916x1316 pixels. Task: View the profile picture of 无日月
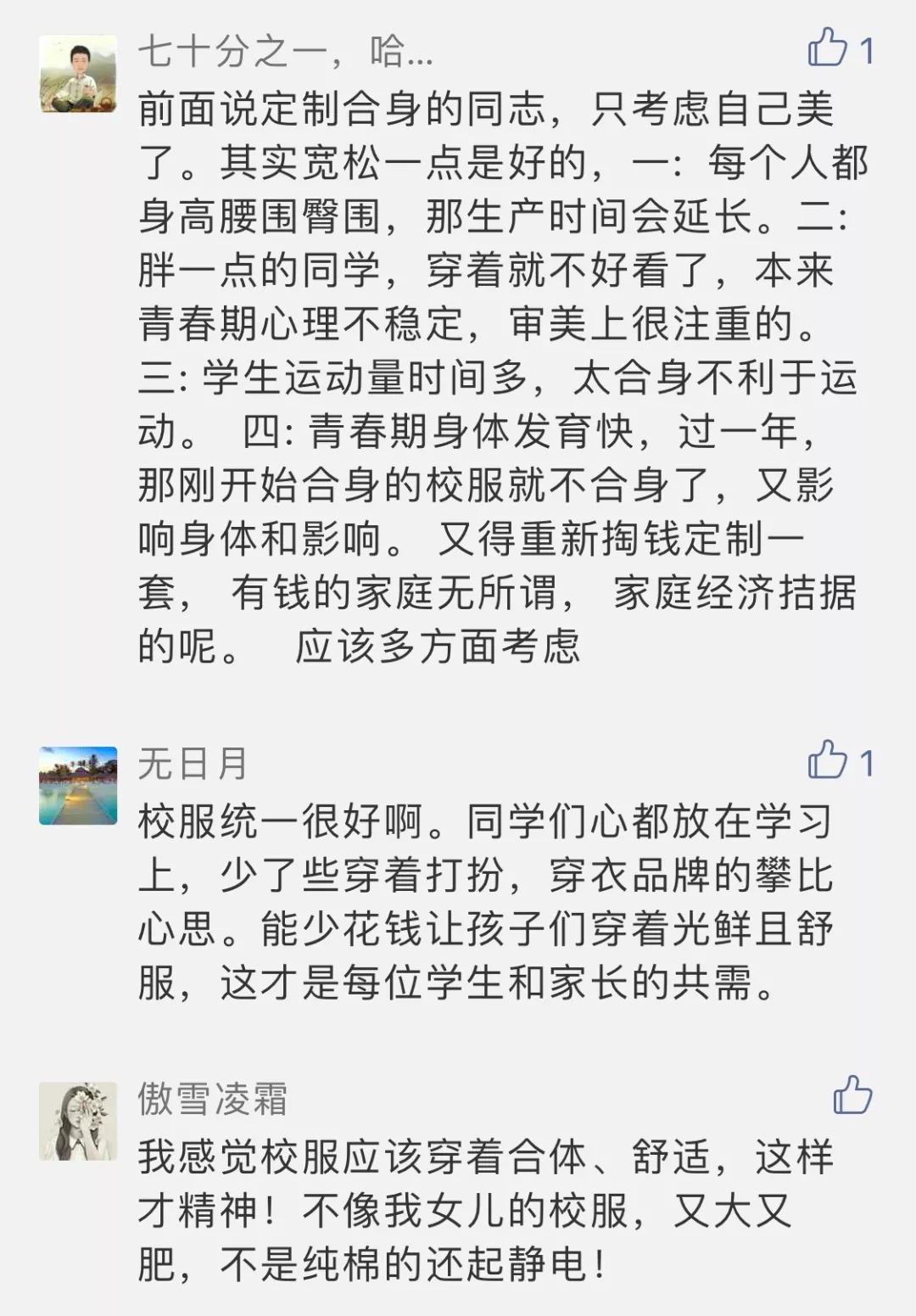[78, 786]
